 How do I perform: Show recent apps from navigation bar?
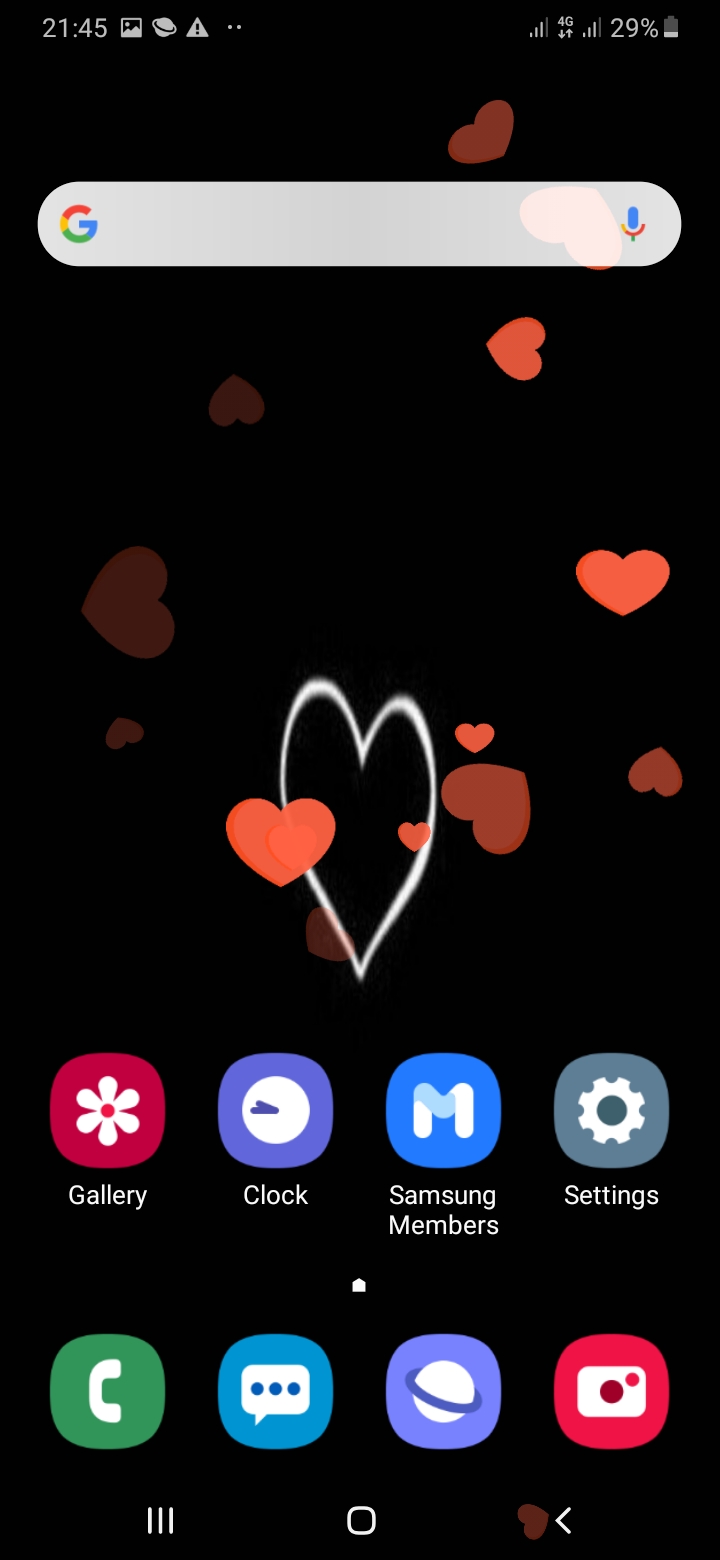[x=160, y=1521]
